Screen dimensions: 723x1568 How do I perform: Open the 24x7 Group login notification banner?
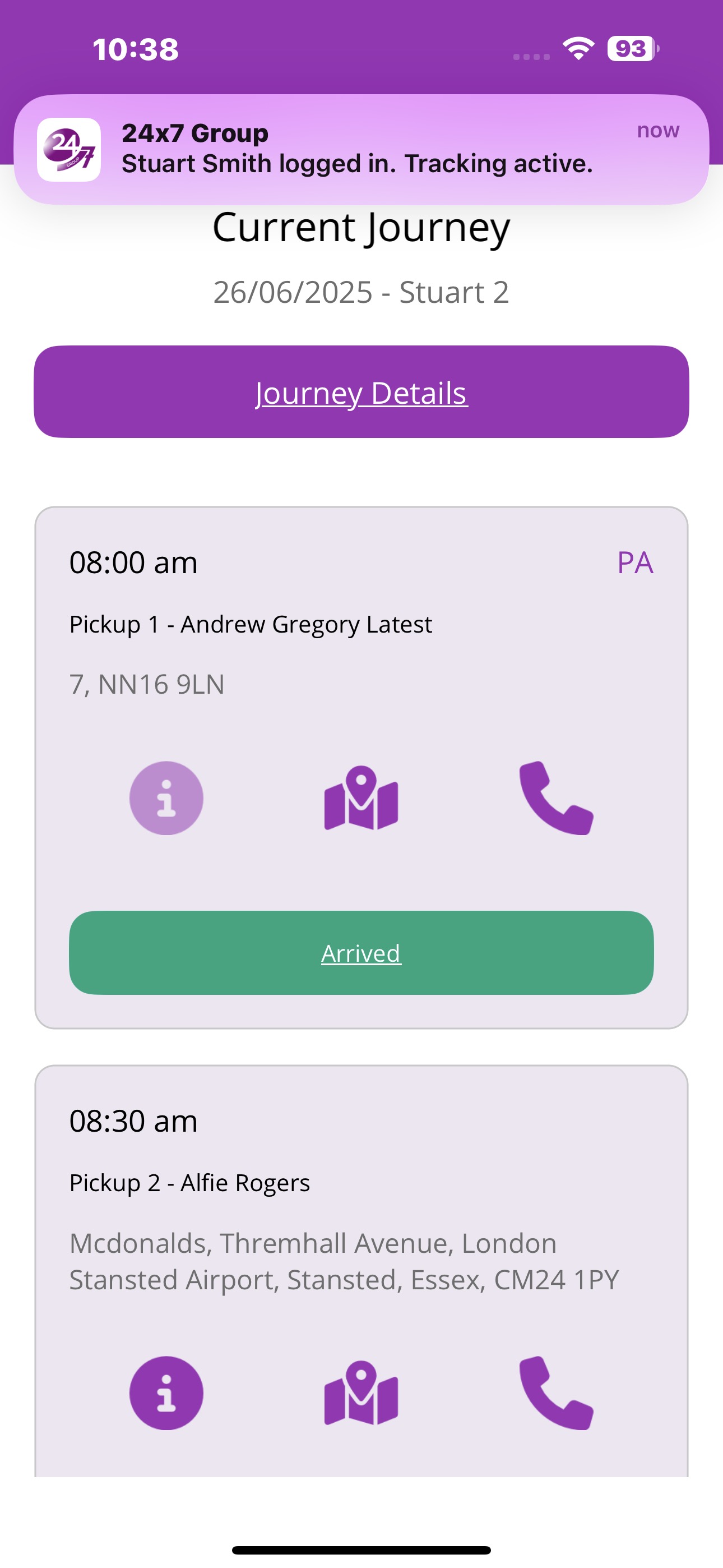361,149
